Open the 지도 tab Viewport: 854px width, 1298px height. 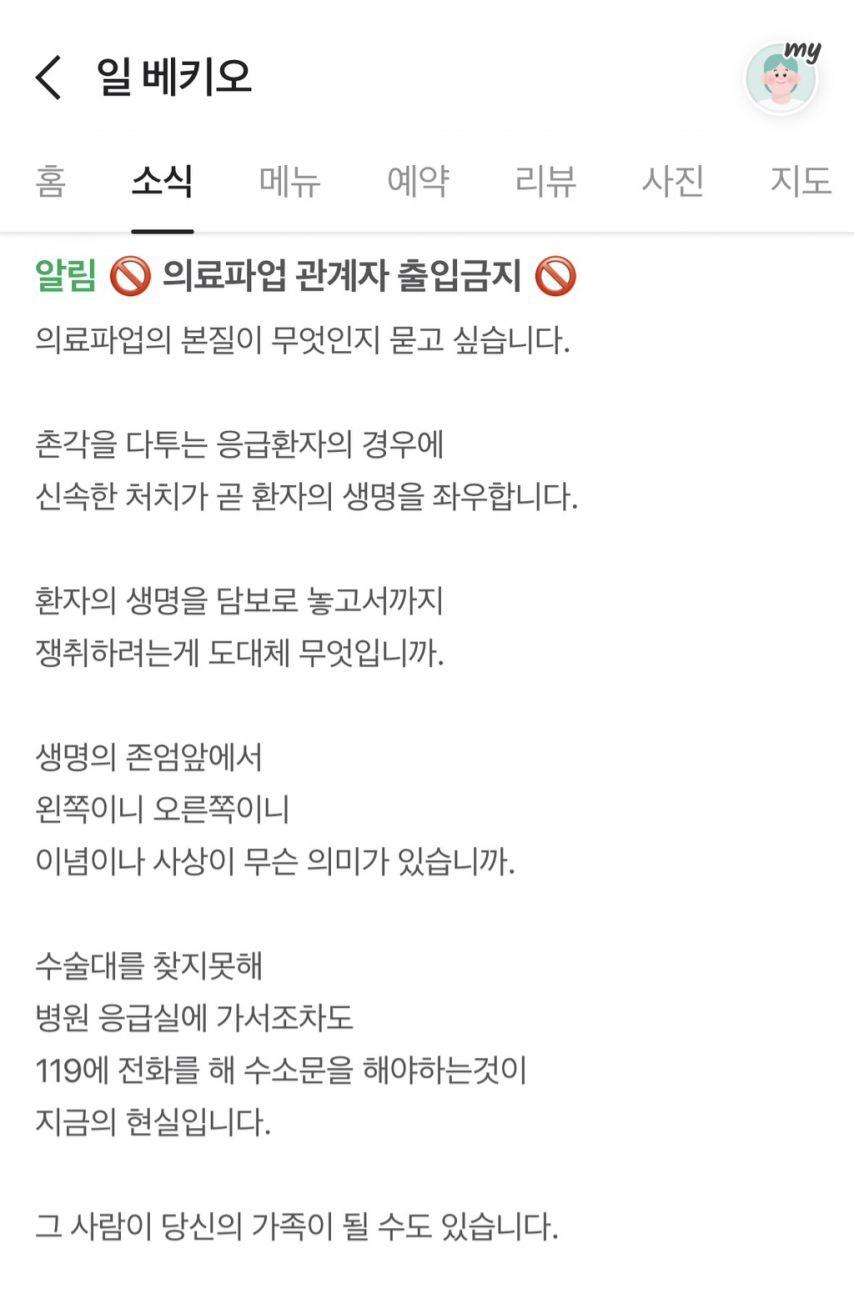(x=800, y=182)
